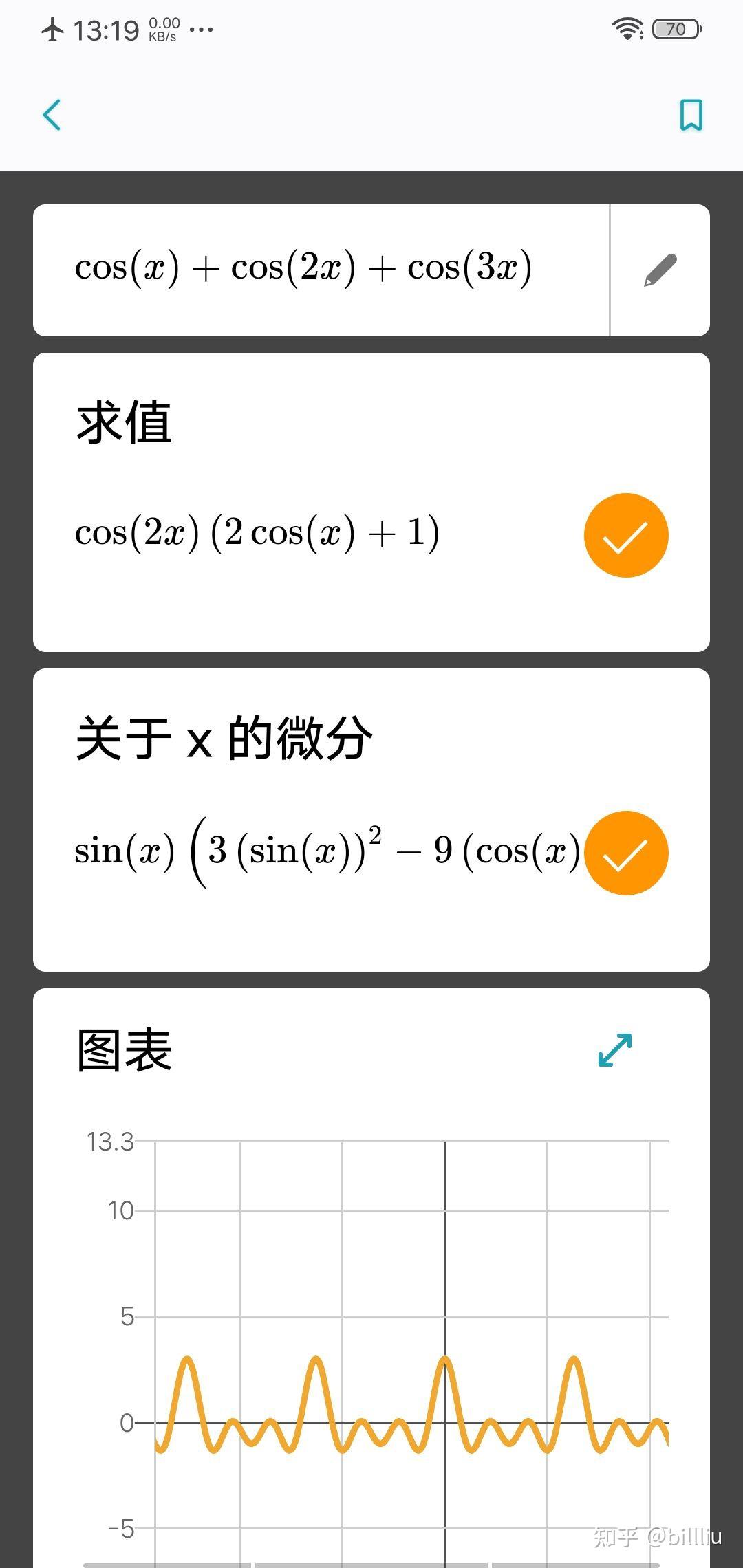Open the fullscreen graph via the diagonal arrows icon
The image size is (743, 1568).
pyautogui.click(x=613, y=1049)
